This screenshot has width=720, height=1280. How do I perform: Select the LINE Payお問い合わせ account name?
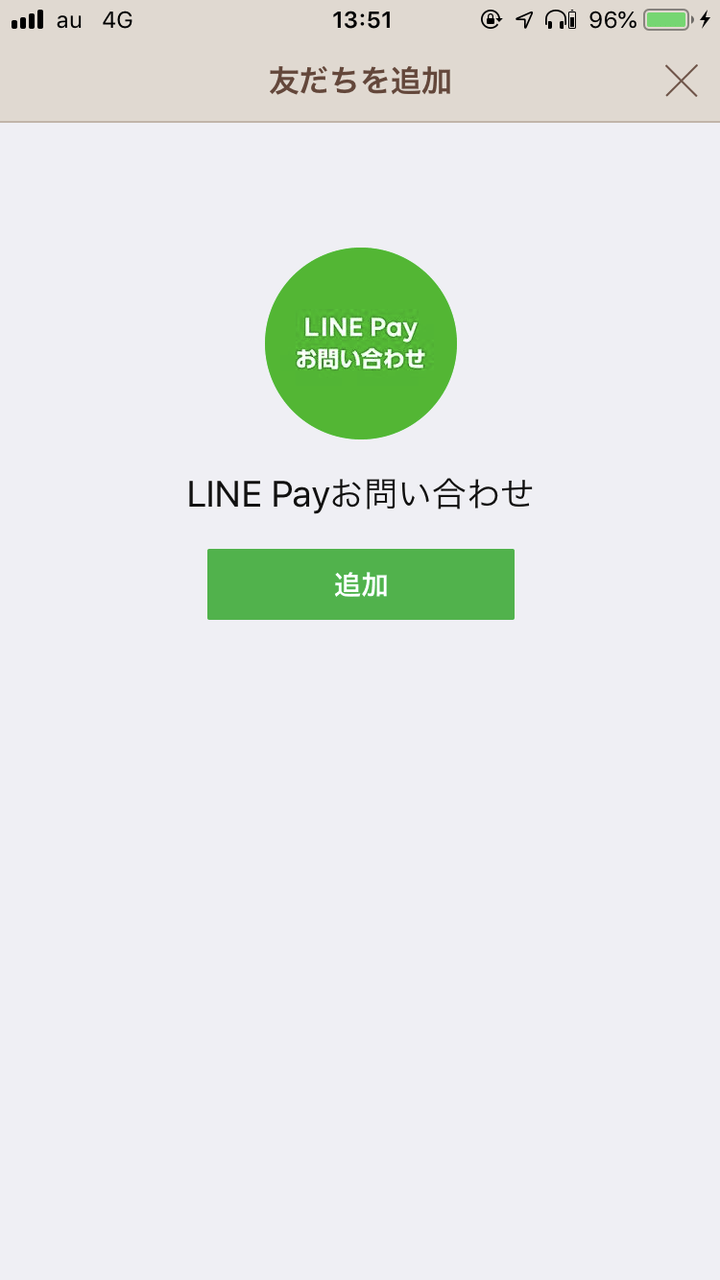(360, 492)
